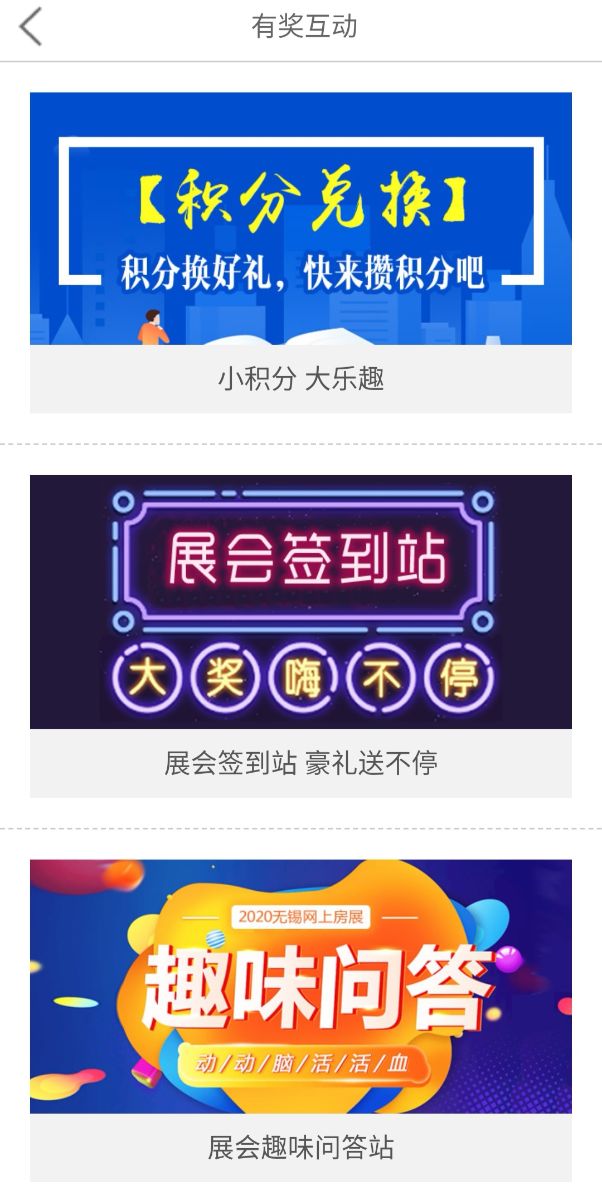This screenshot has height=1200, width=602.
Task: Go back using the top-left arrow
Action: pos(31,27)
